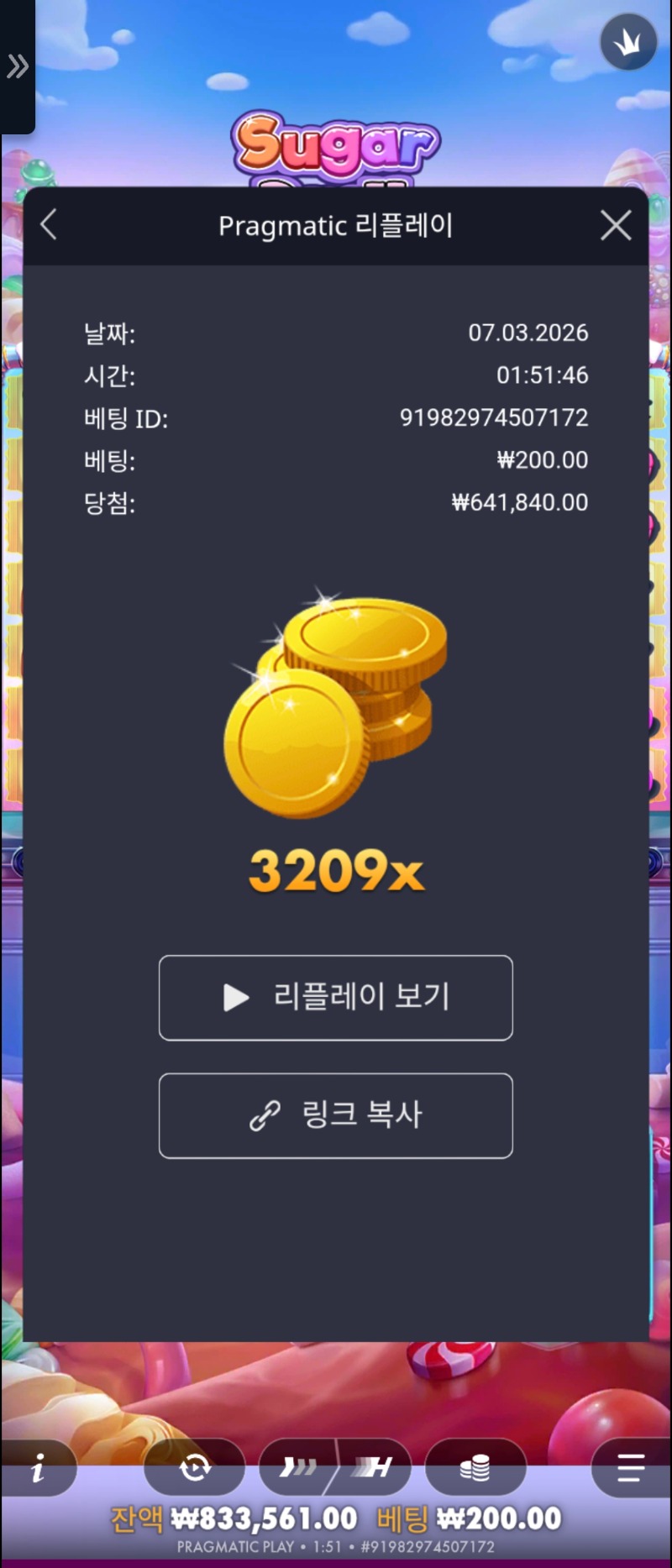Open the autoplay settings
672x1568 pixels.
pyautogui.click(x=195, y=1468)
